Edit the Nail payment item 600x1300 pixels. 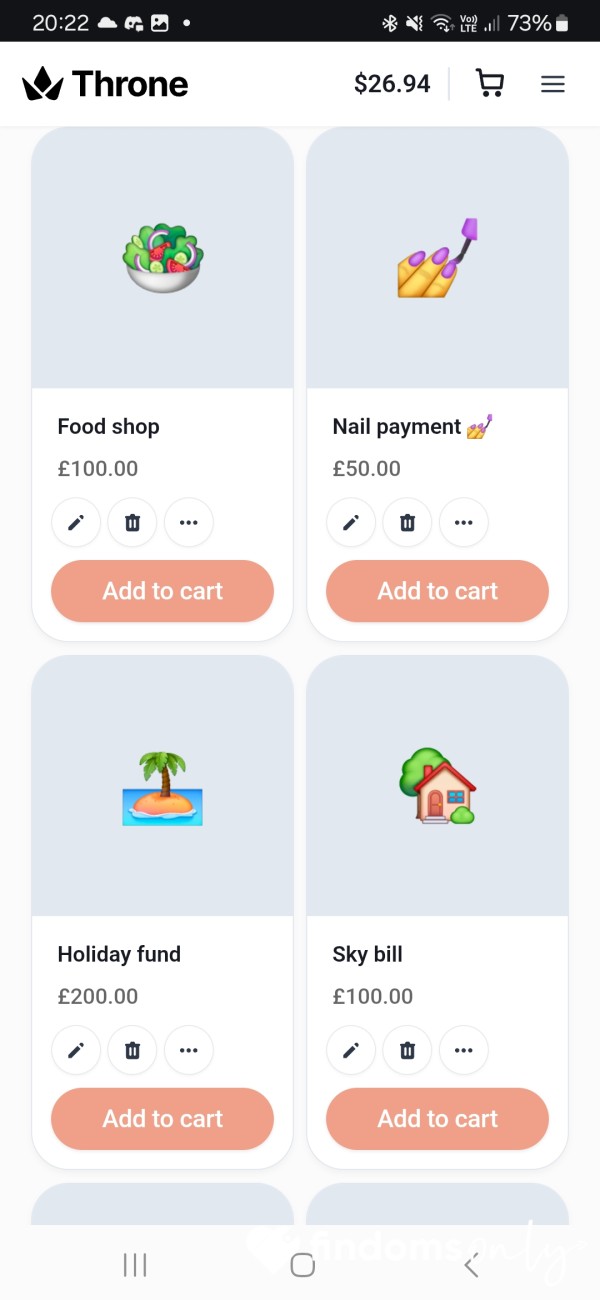351,522
